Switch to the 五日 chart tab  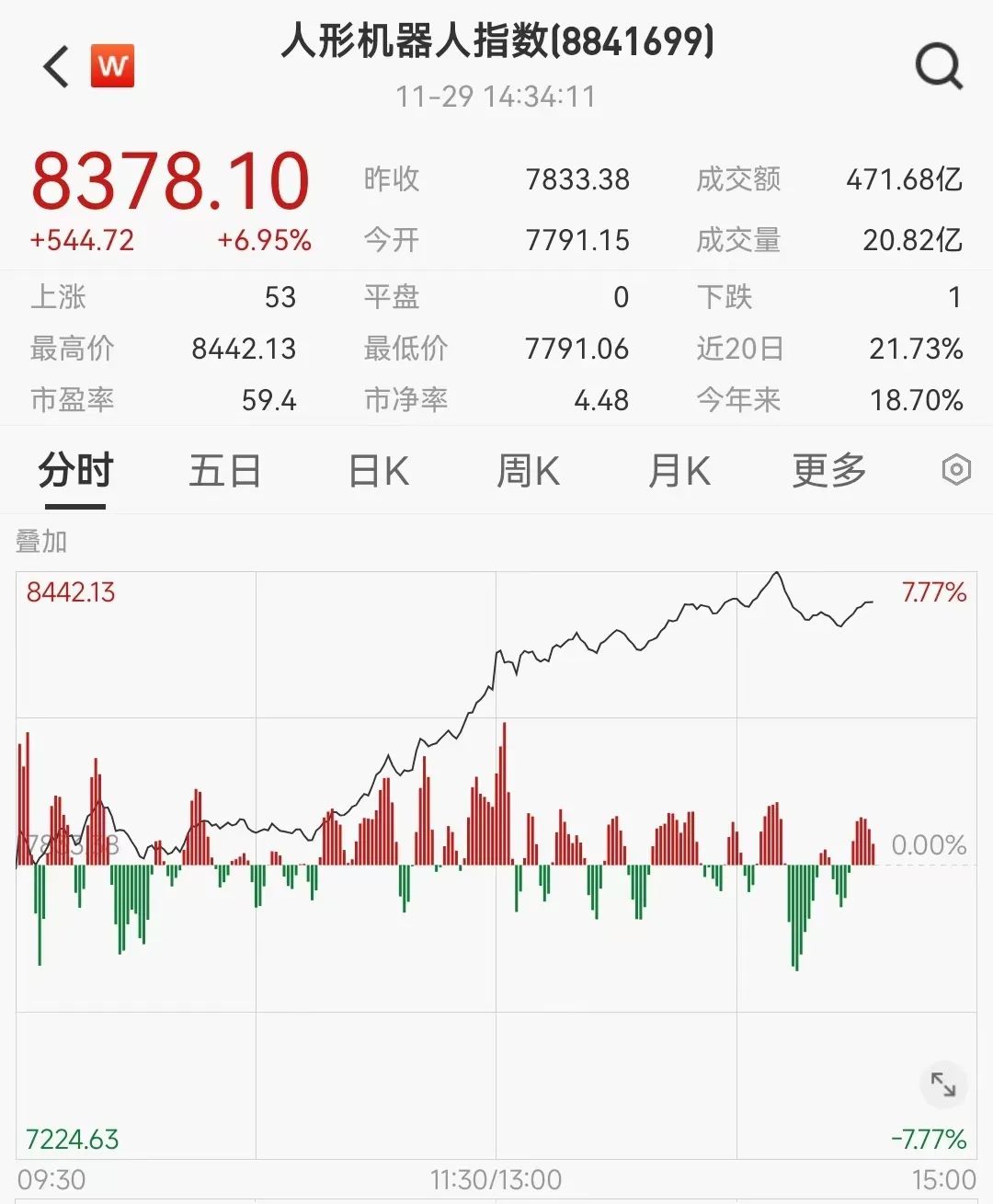tap(225, 471)
